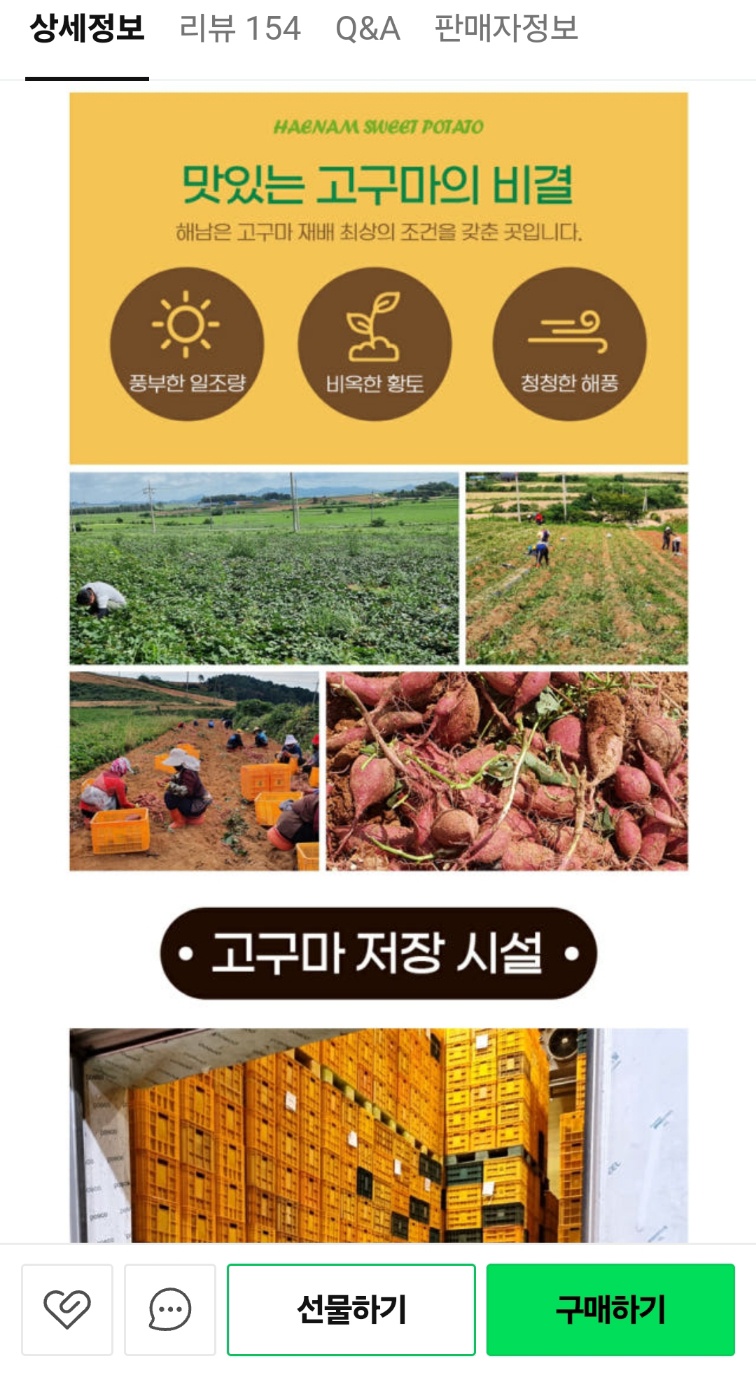This screenshot has height=1375, width=756.
Task: Tap the 선물하기 button
Action: 351,1309
